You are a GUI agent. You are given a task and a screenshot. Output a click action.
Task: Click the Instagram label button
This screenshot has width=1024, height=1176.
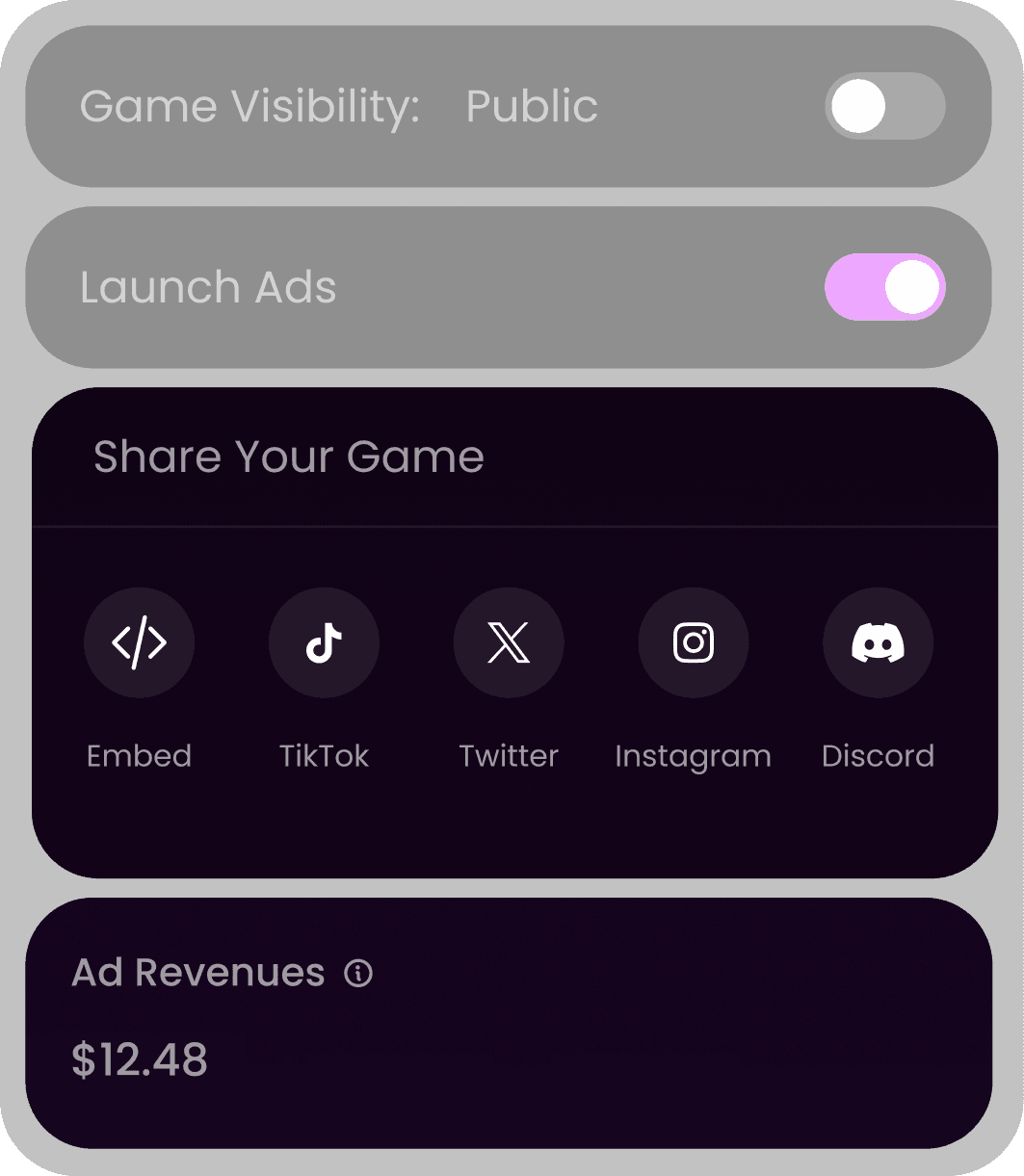pos(693,756)
